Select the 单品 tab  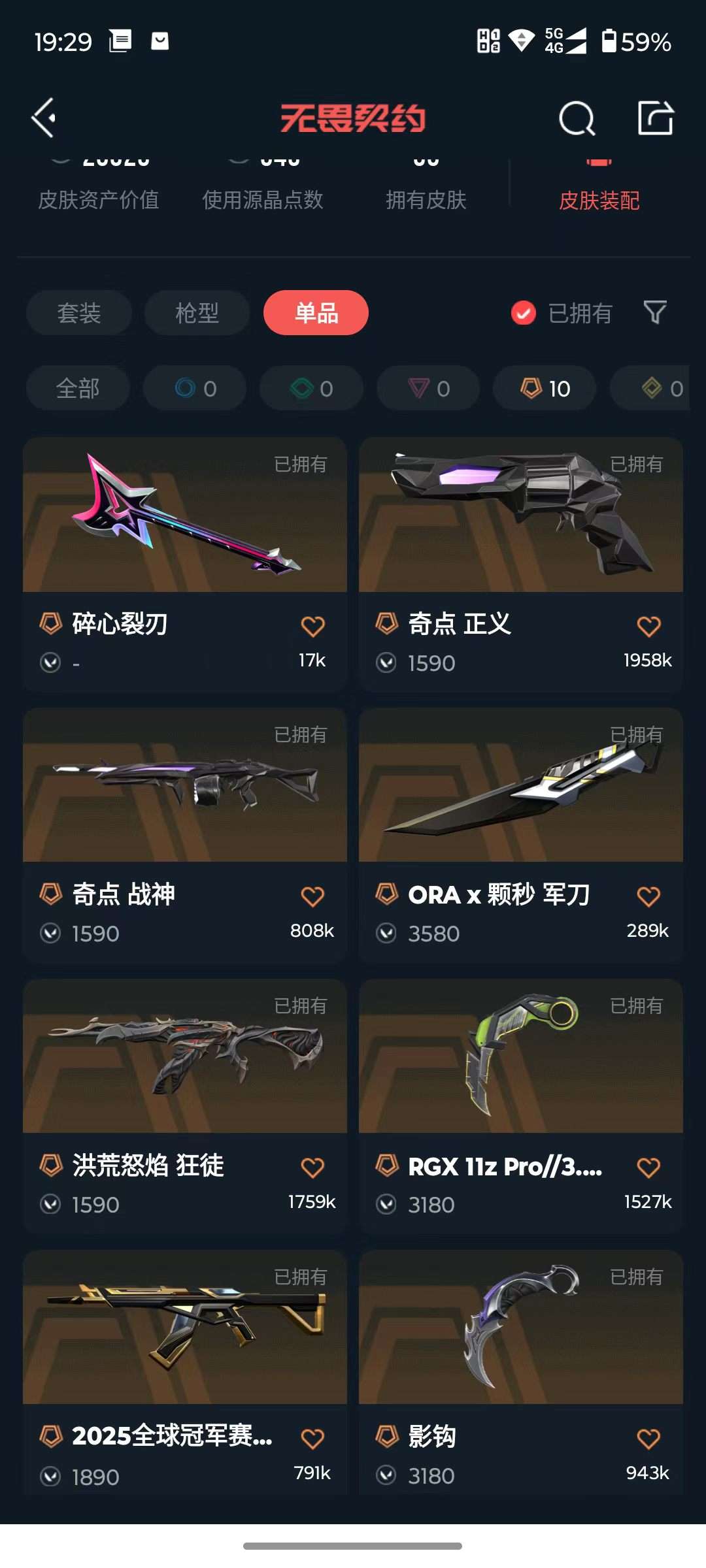(316, 313)
